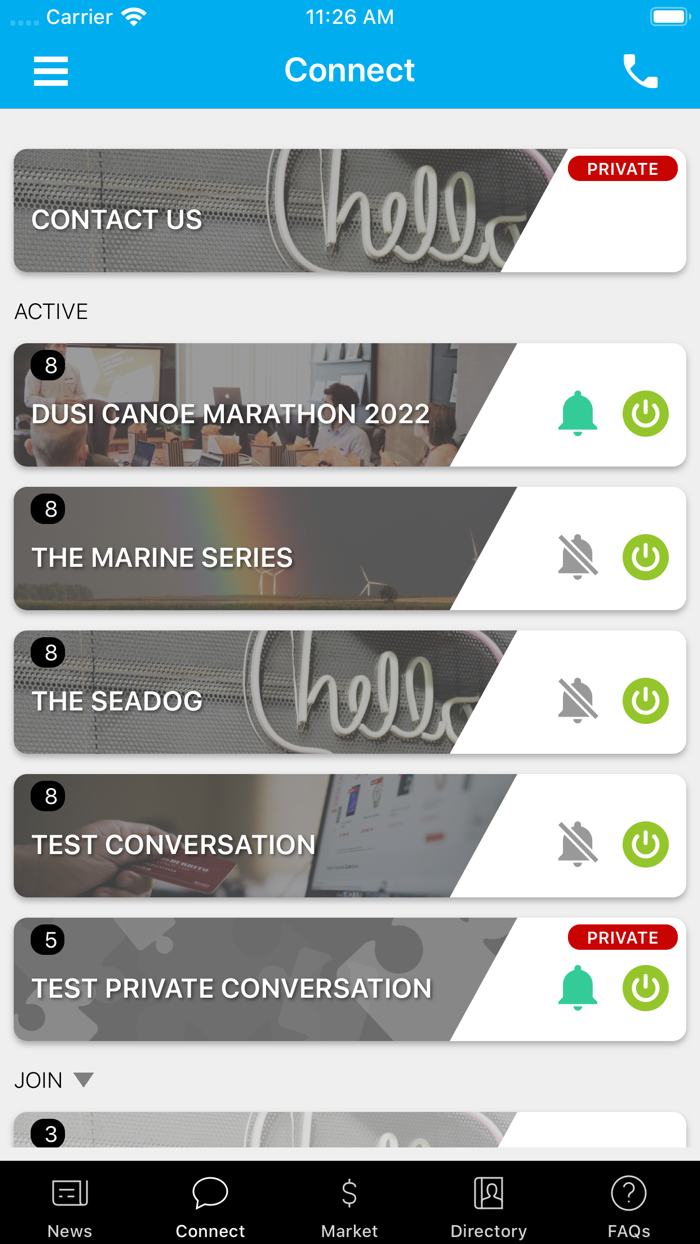The width and height of the screenshot is (700, 1244).
Task: Select the Directory tab
Action: pos(488,1207)
